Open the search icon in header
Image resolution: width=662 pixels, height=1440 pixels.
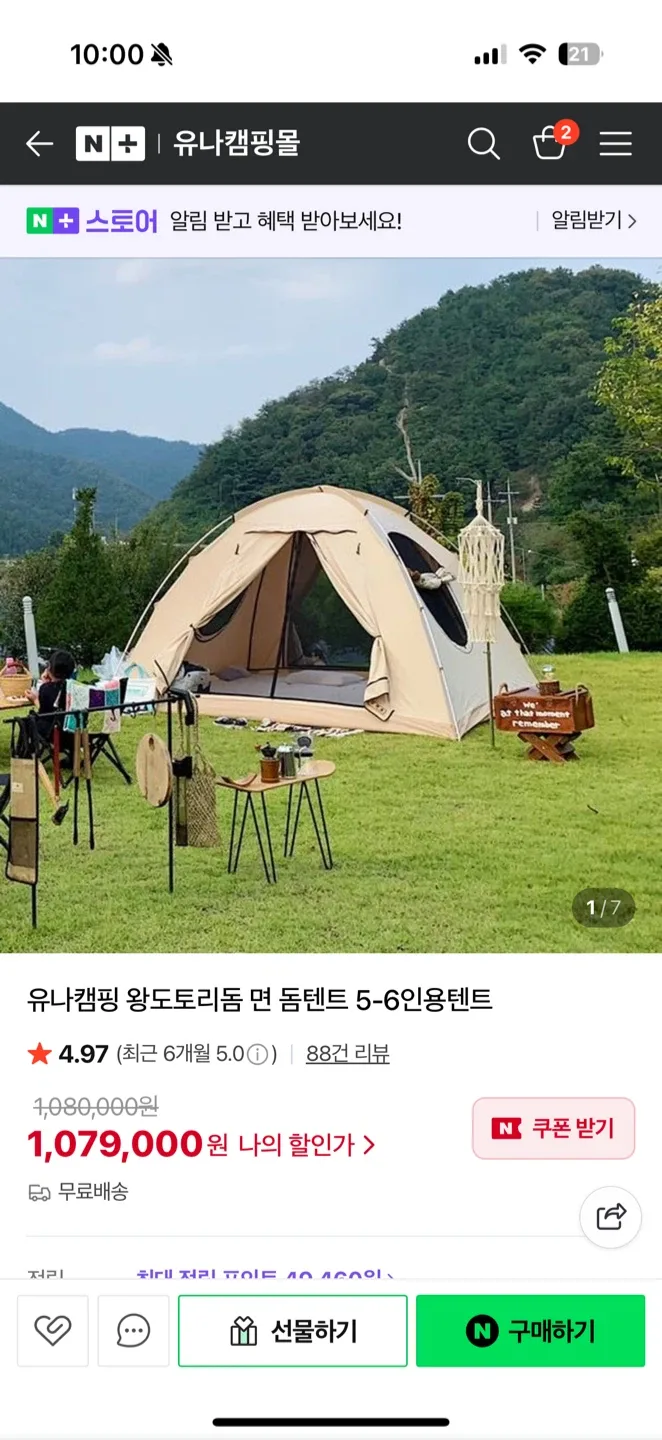point(483,144)
